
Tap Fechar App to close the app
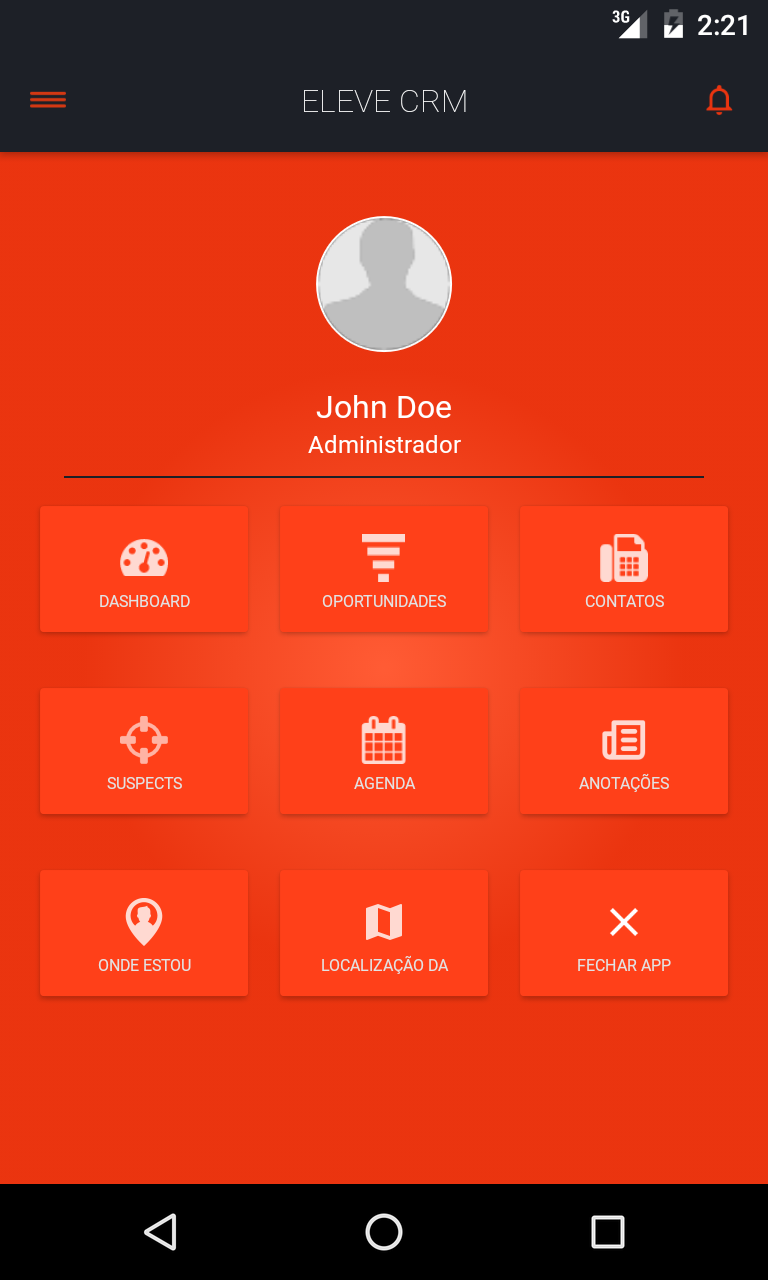(x=624, y=933)
